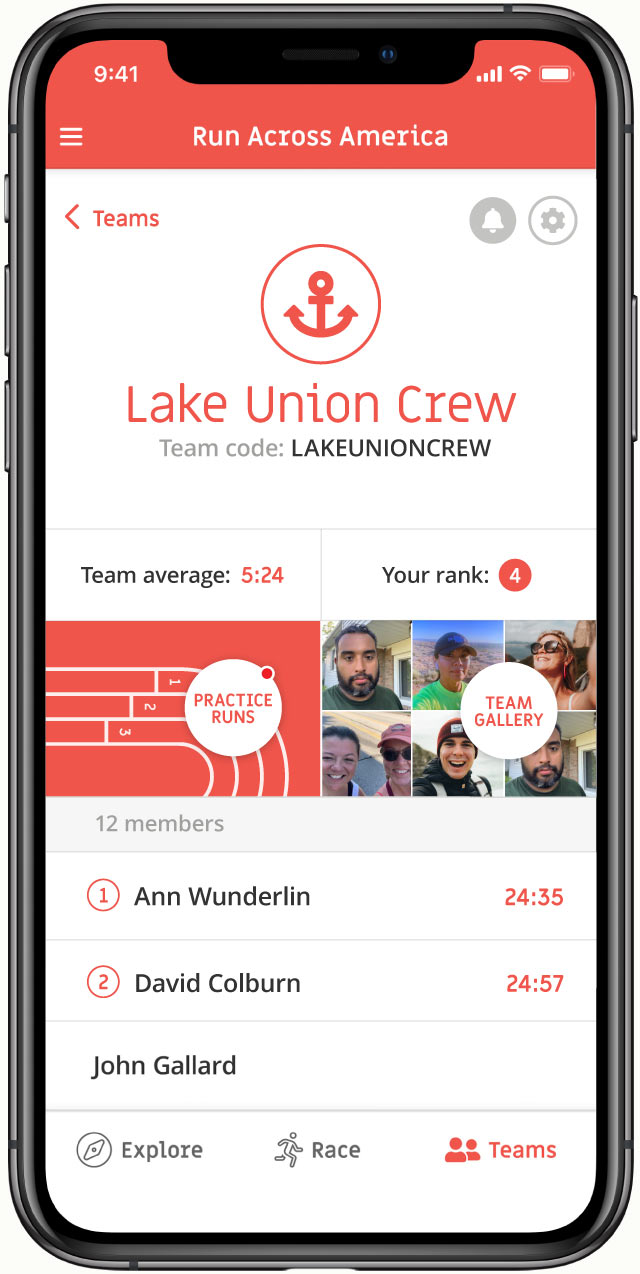This screenshot has width=640, height=1274.
Task: Open Practice Runs
Action: click(233, 708)
